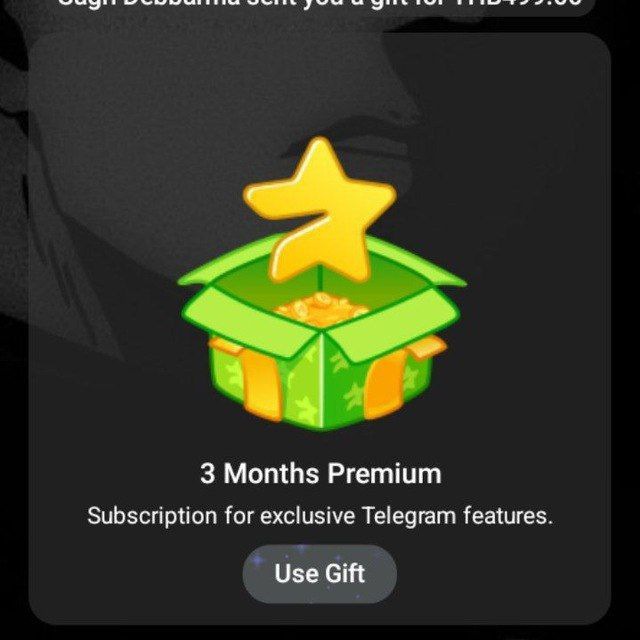Tap the Use Gift button
The width and height of the screenshot is (640, 640).
click(x=319, y=574)
